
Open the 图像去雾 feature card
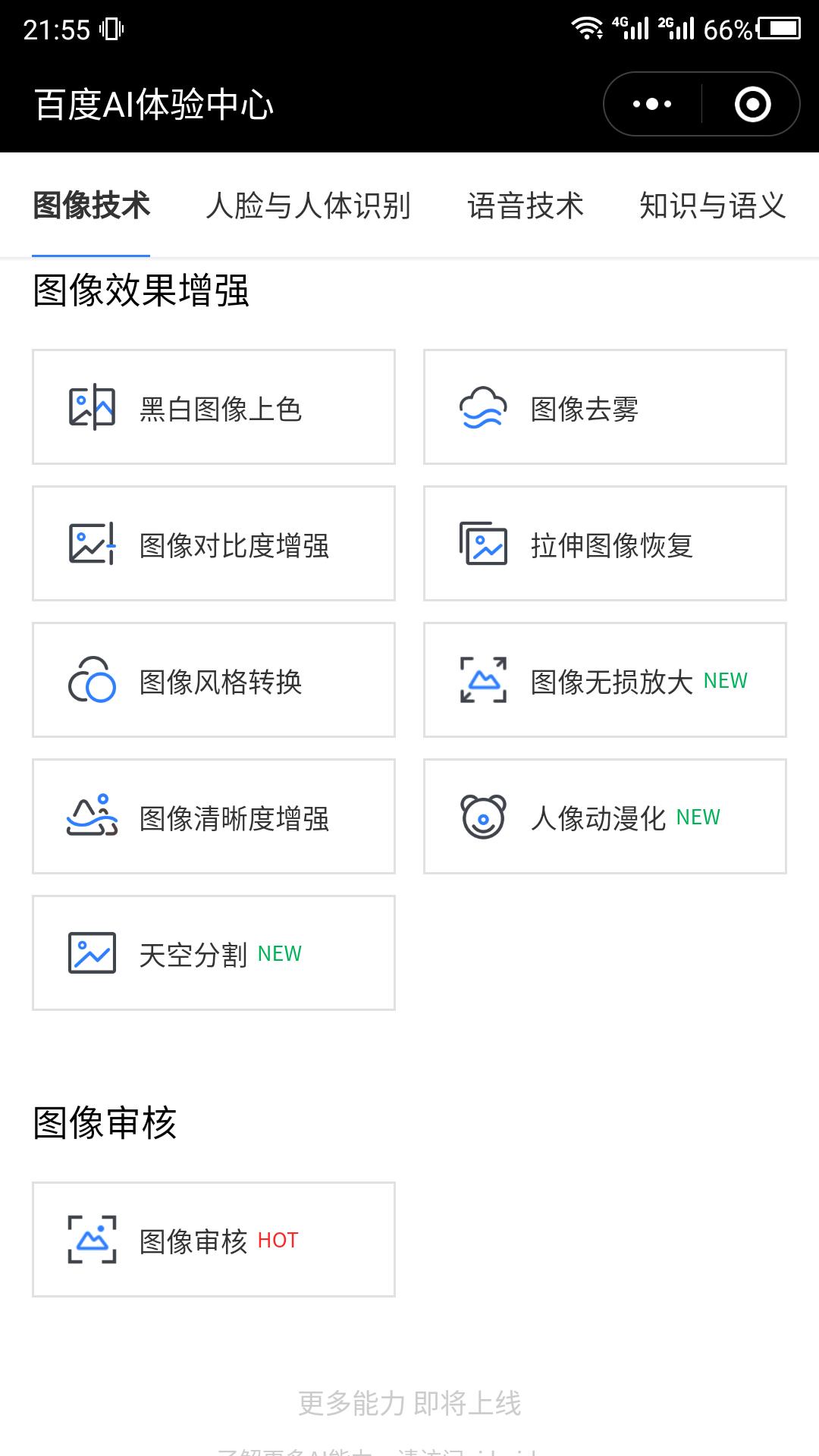[604, 406]
